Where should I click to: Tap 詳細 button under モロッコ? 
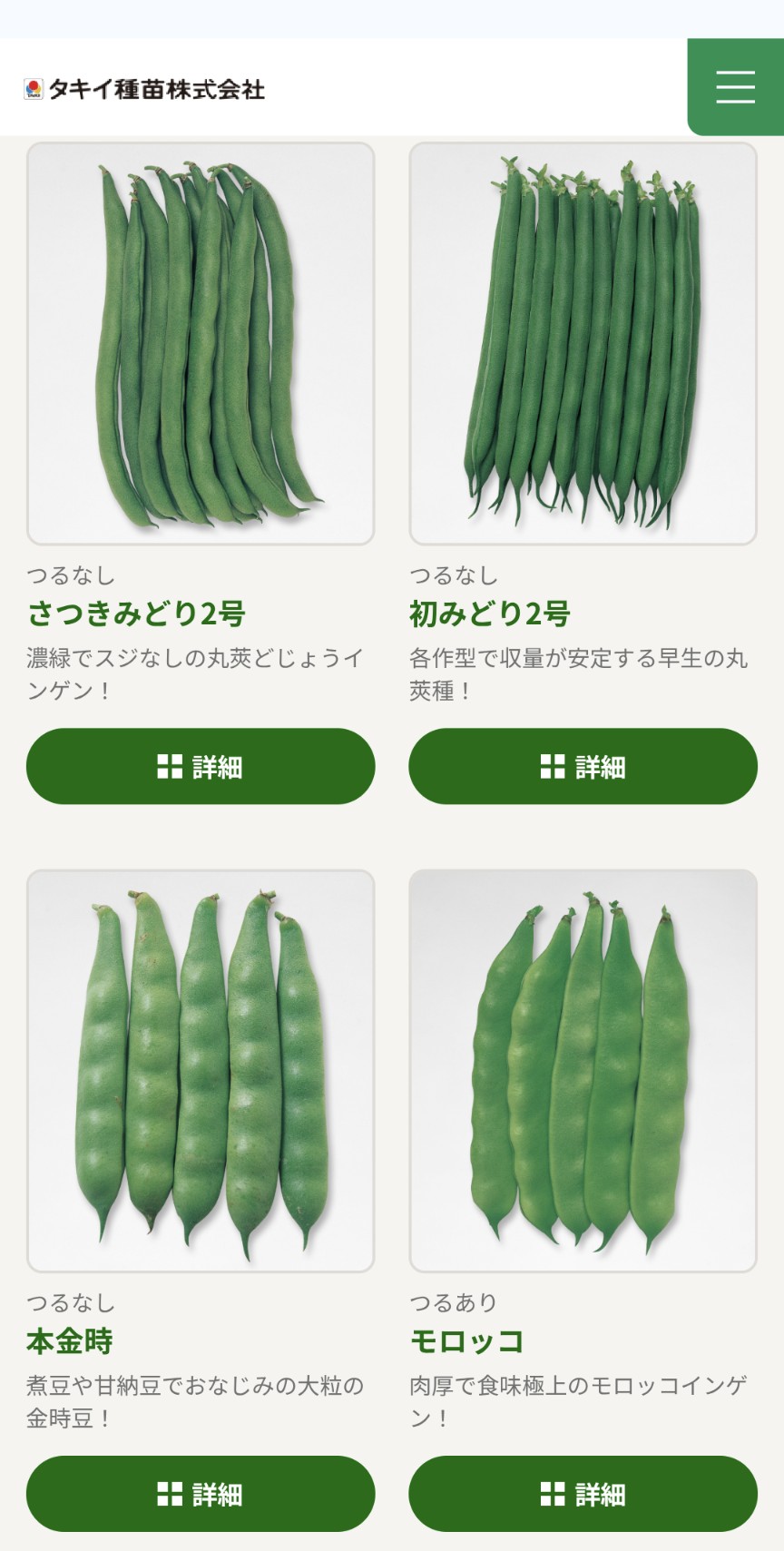(583, 1494)
